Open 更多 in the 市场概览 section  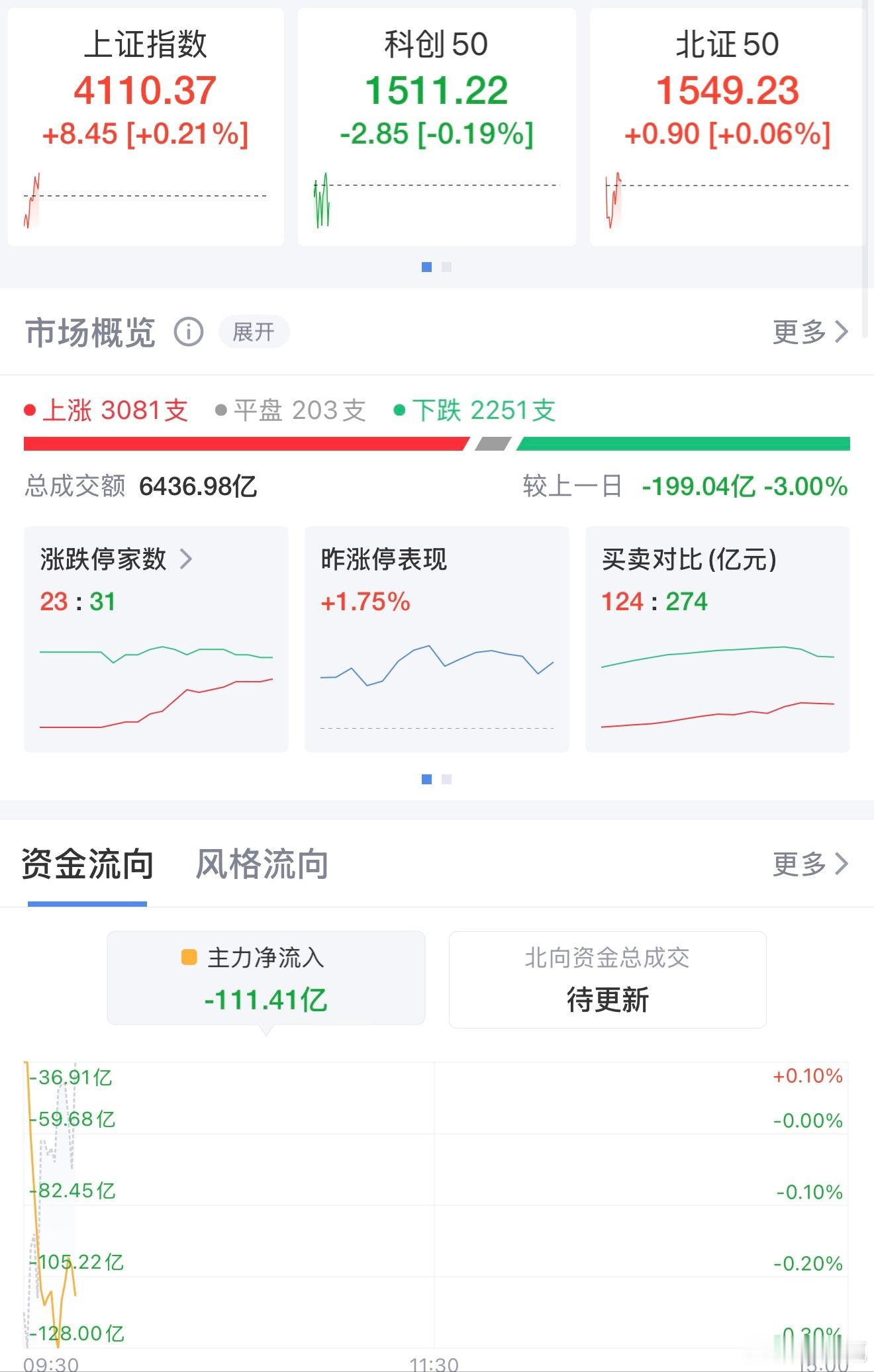(804, 333)
